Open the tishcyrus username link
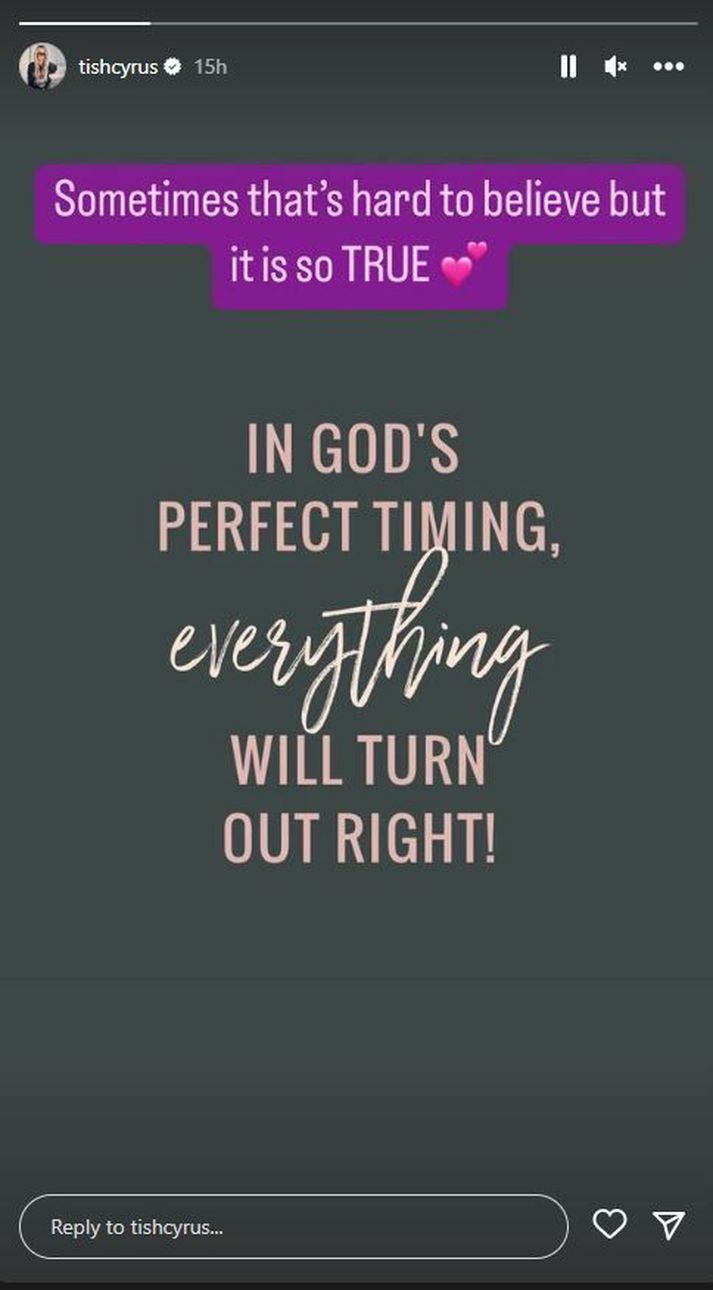Screen dimensions: 713x1290 (118, 67)
